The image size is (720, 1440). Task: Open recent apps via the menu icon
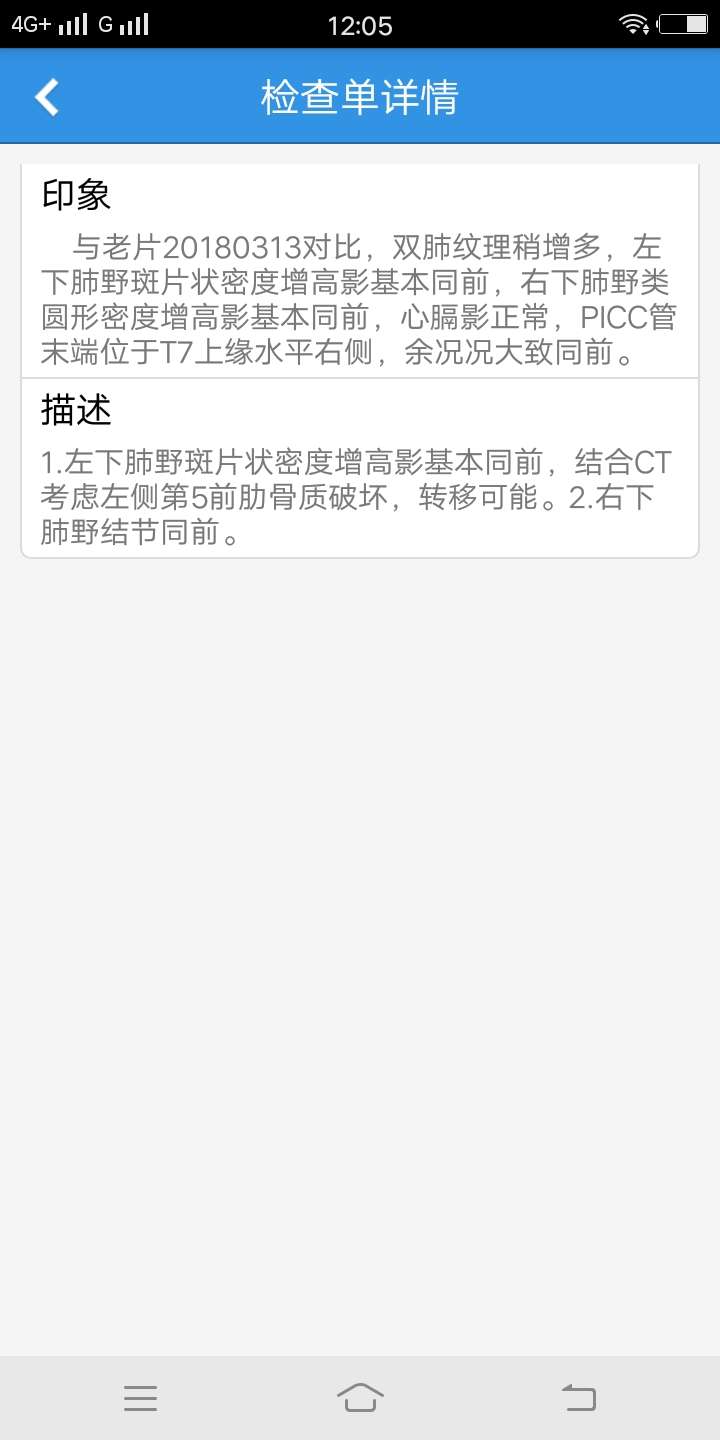coord(141,1397)
